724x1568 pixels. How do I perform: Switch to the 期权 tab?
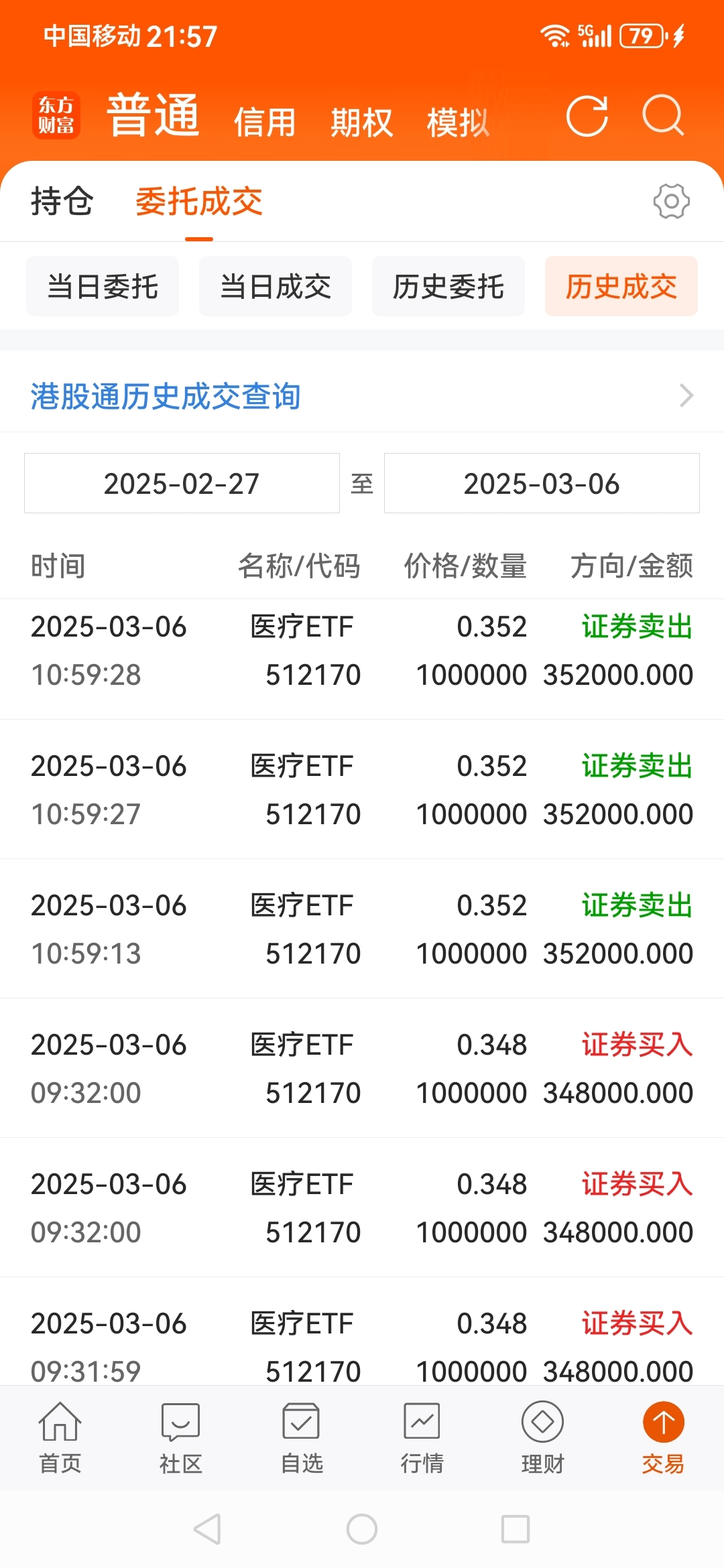pyautogui.click(x=361, y=123)
